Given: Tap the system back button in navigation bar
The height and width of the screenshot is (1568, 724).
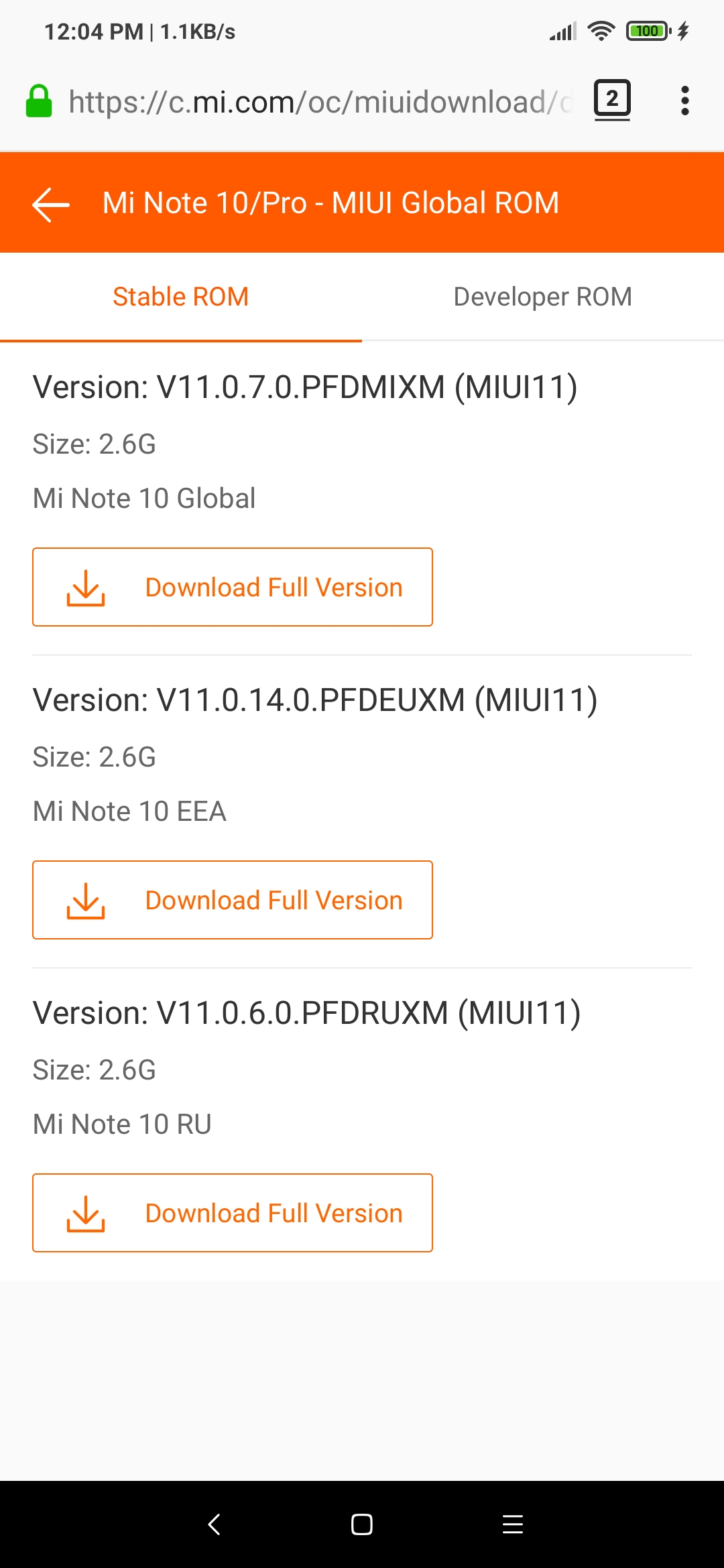Looking at the screenshot, I should [215, 1524].
